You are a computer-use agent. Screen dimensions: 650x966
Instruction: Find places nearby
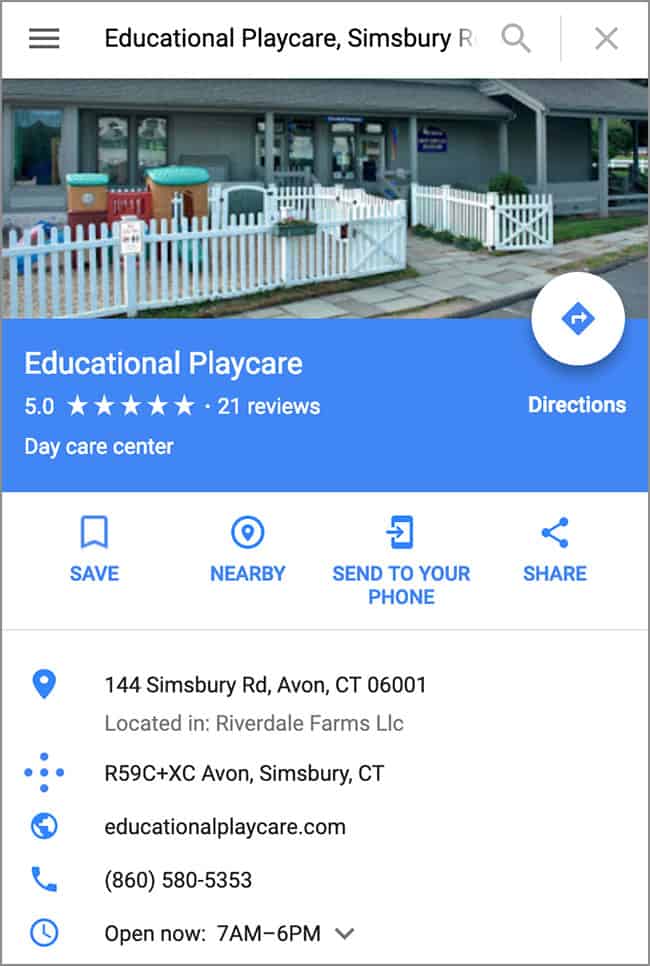(x=247, y=548)
